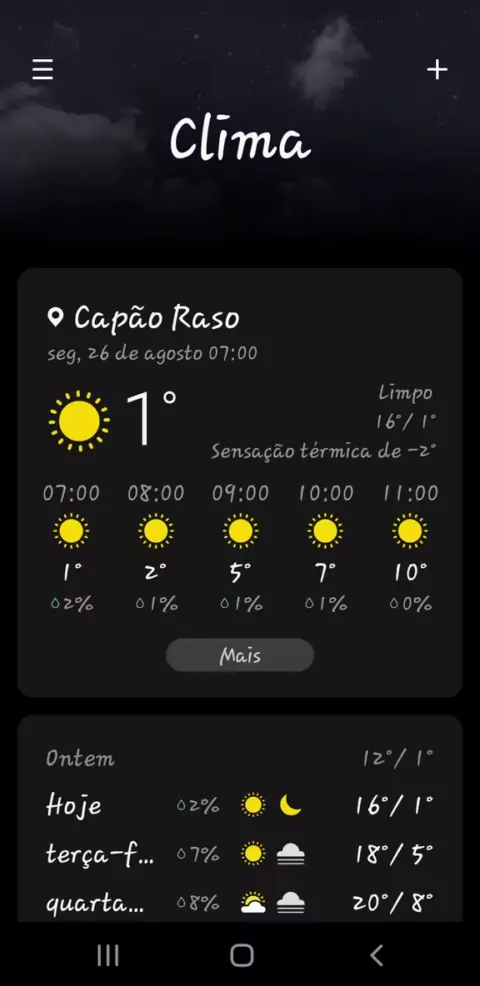Go back using the system back button
The height and width of the screenshot is (986, 480).
[376, 955]
